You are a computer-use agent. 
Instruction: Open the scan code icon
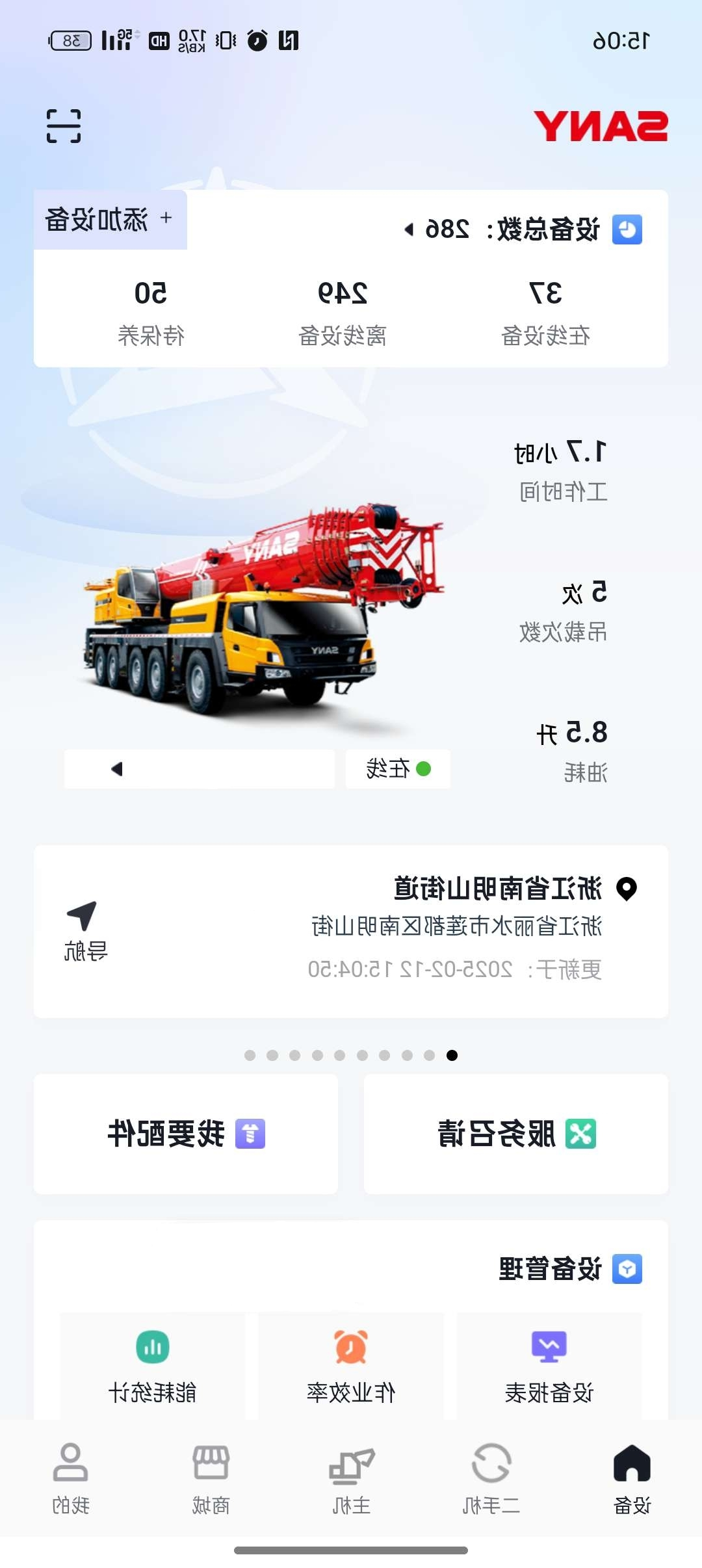pyautogui.click(x=64, y=126)
